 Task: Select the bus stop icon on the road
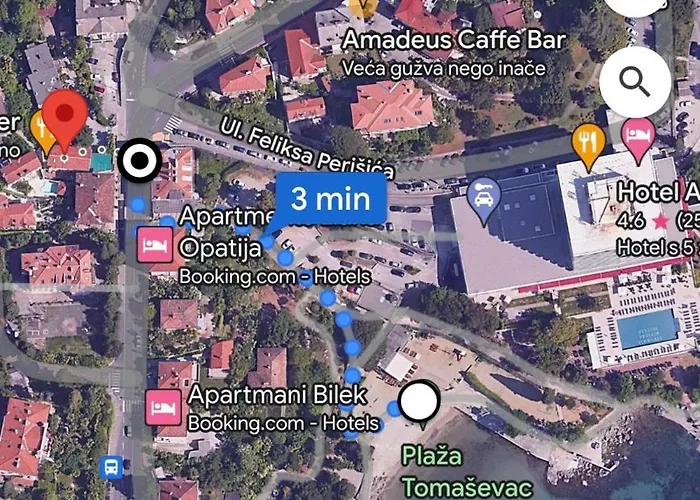click(111, 467)
